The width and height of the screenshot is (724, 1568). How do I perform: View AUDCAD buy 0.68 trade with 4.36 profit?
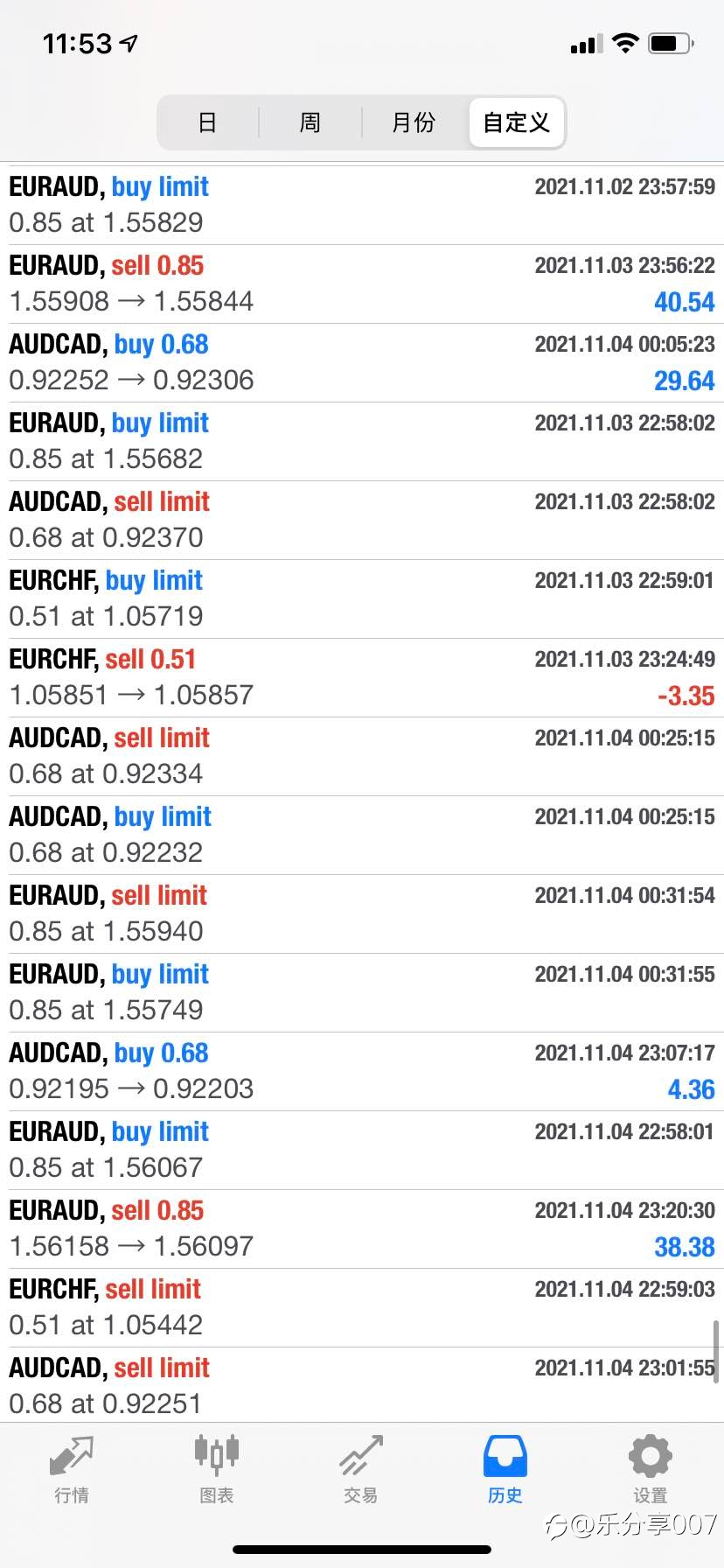(362, 1072)
